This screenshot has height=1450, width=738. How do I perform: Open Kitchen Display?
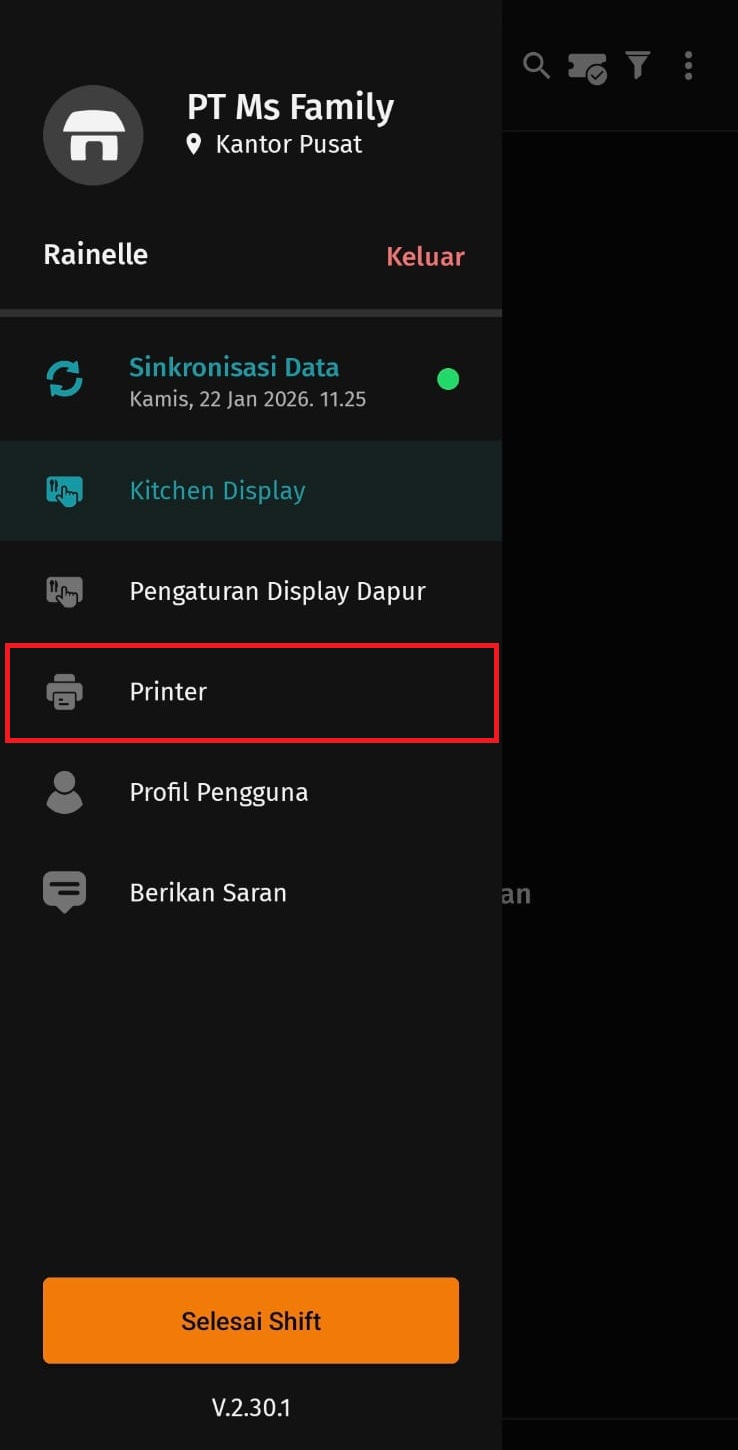pos(217,491)
